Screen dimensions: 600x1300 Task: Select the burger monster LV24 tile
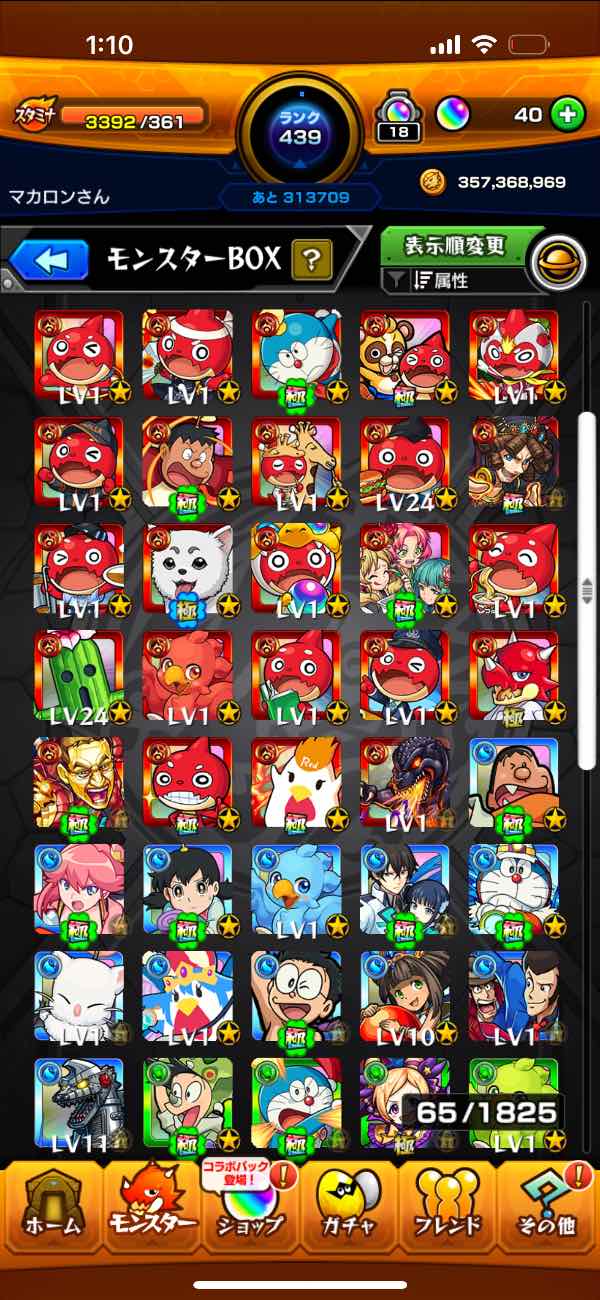(404, 463)
